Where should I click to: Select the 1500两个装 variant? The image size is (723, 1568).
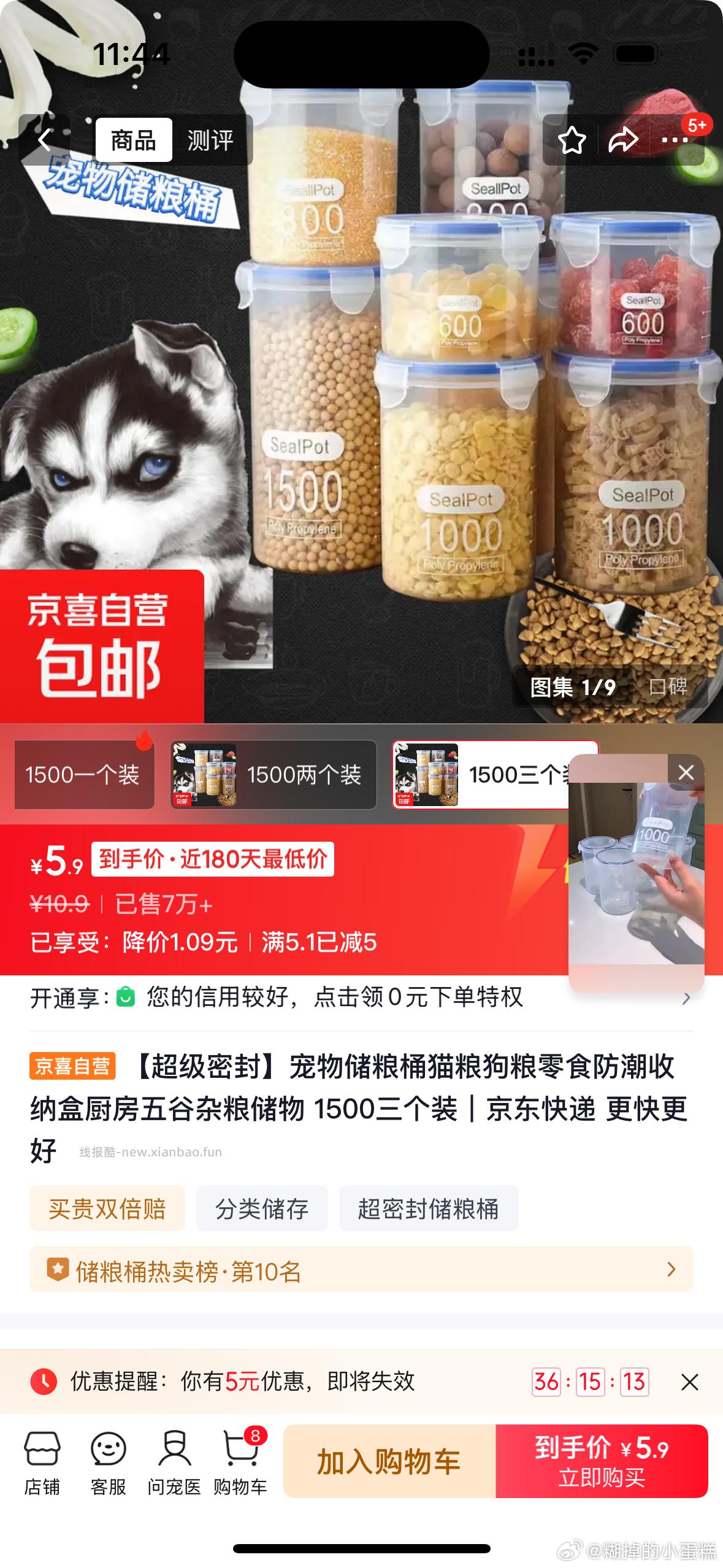click(273, 775)
